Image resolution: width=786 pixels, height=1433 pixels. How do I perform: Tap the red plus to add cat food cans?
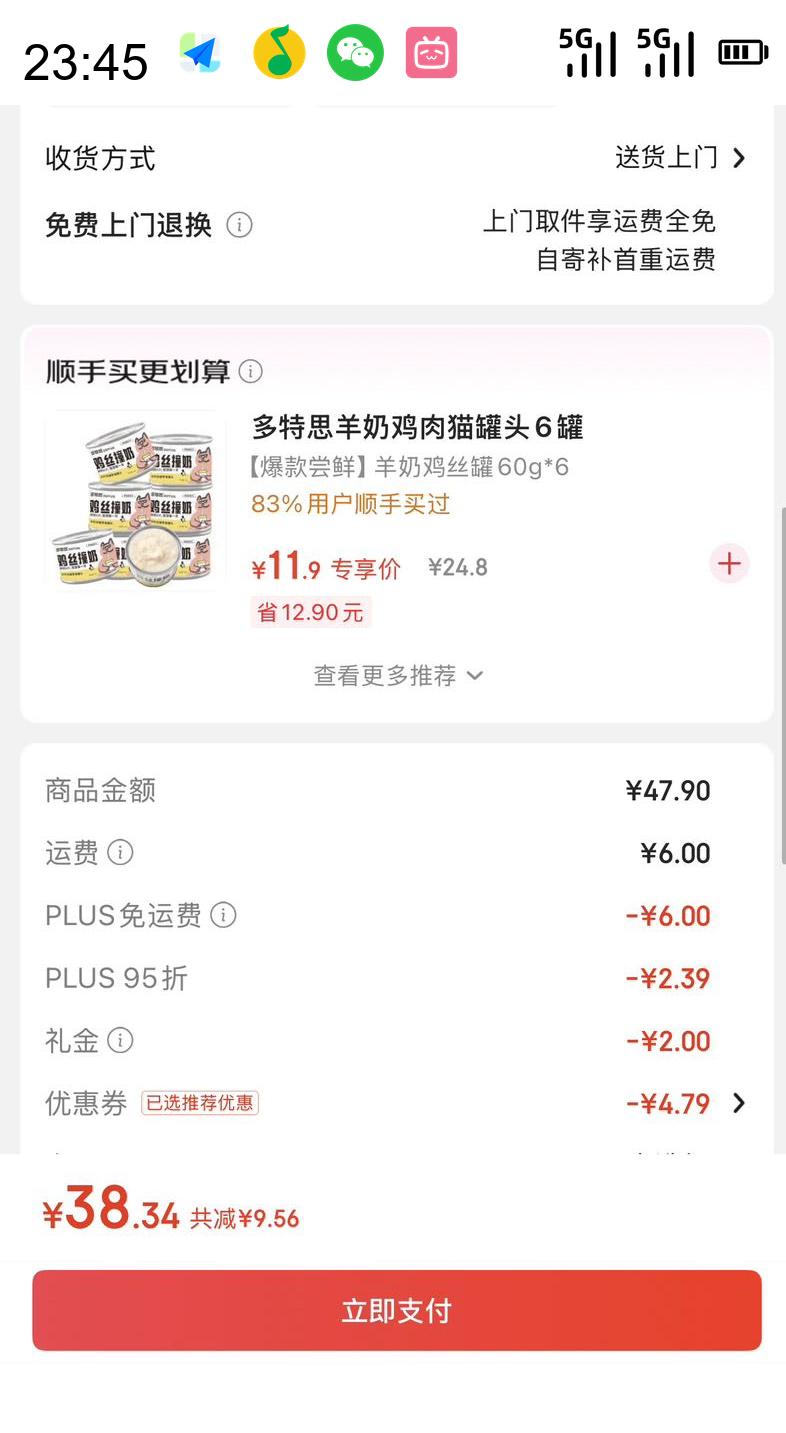click(x=729, y=563)
